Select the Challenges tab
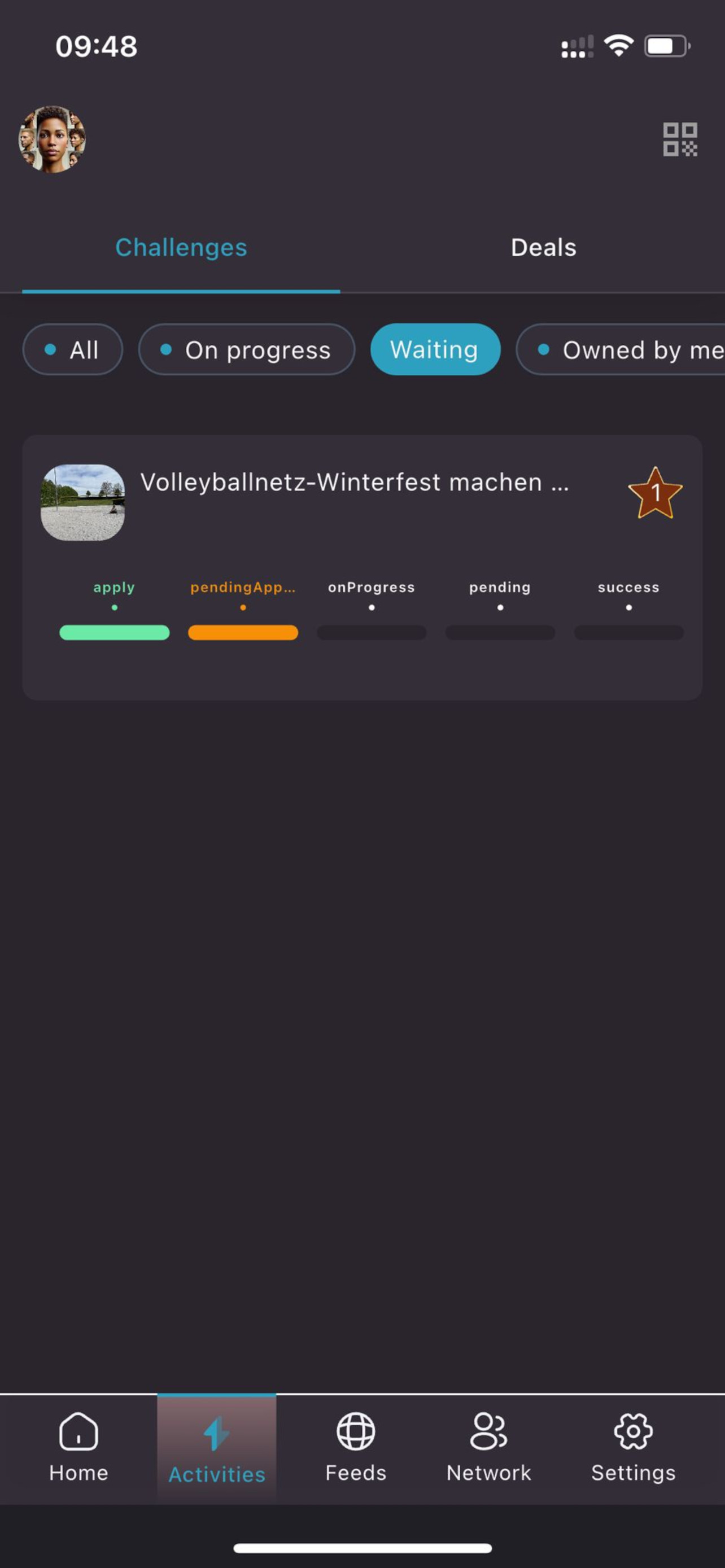 [x=181, y=248]
